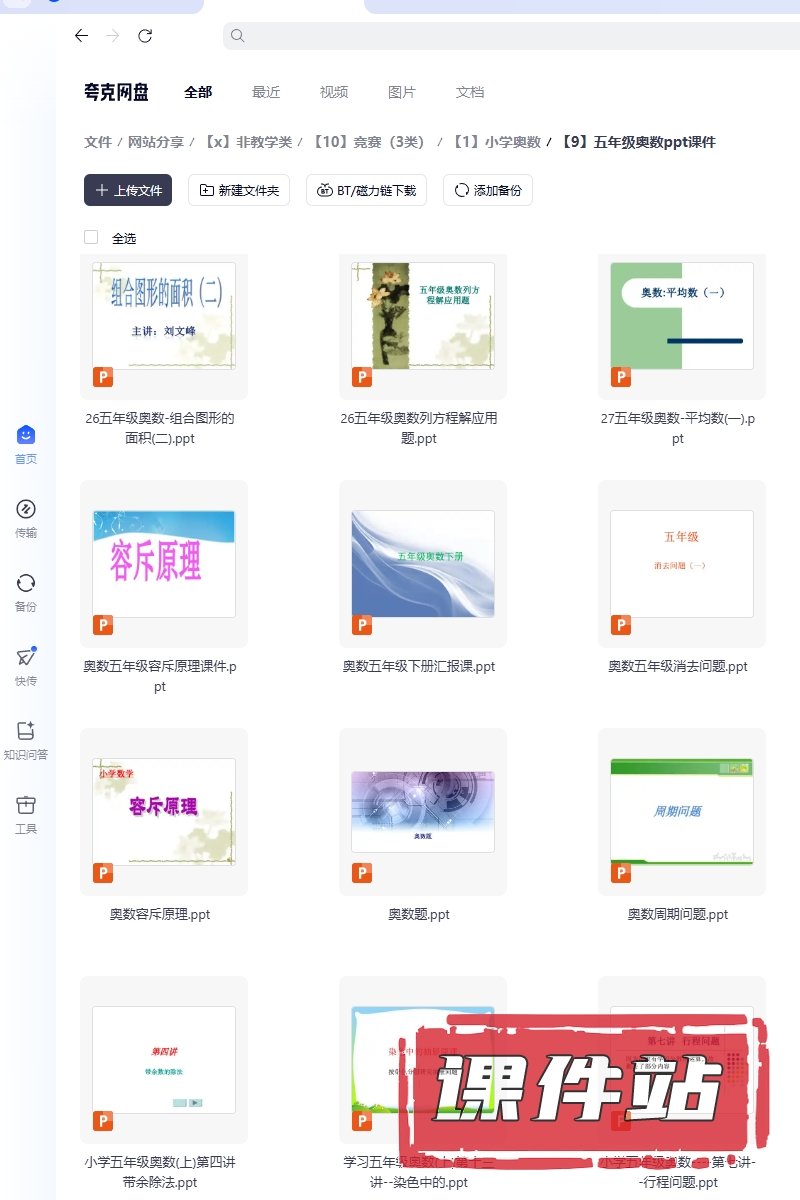Tap the search address field
Screen dimensions: 800x1200
click(x=500, y=36)
